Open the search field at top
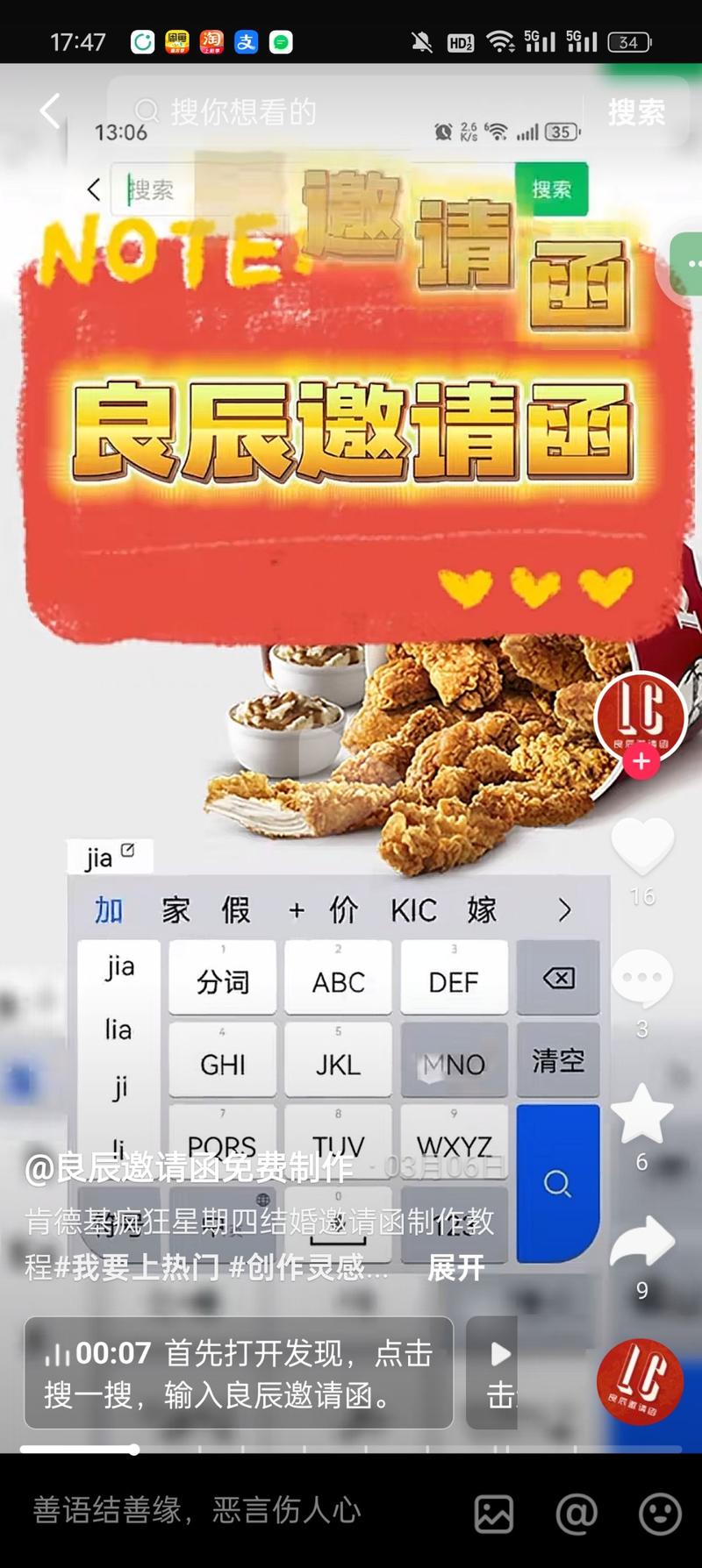Screen dimensions: 702x1568 coord(351,111)
